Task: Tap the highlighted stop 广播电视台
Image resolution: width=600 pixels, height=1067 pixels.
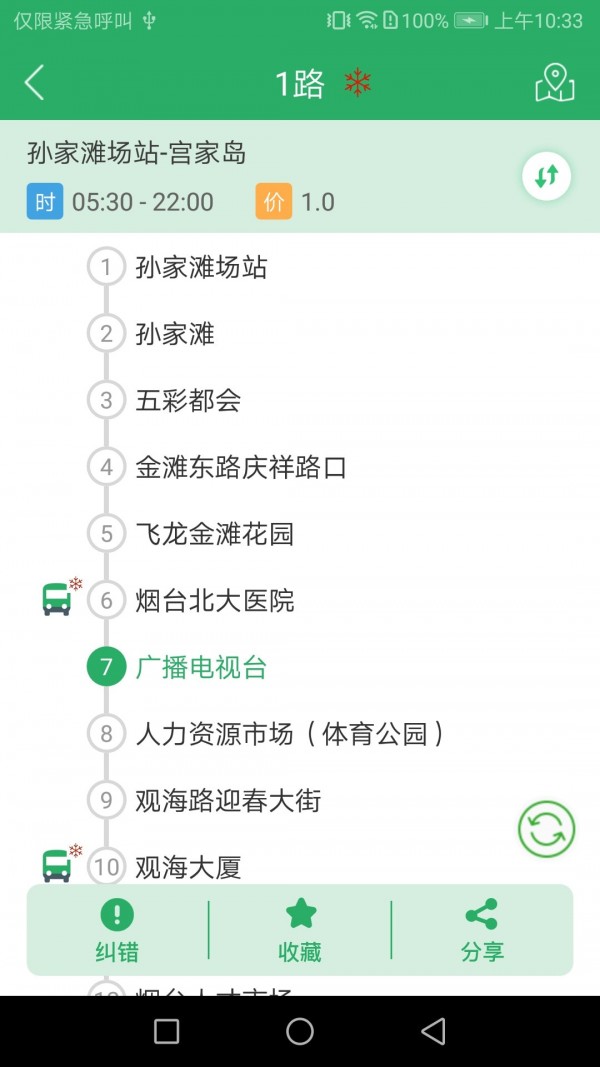Action: click(x=201, y=667)
